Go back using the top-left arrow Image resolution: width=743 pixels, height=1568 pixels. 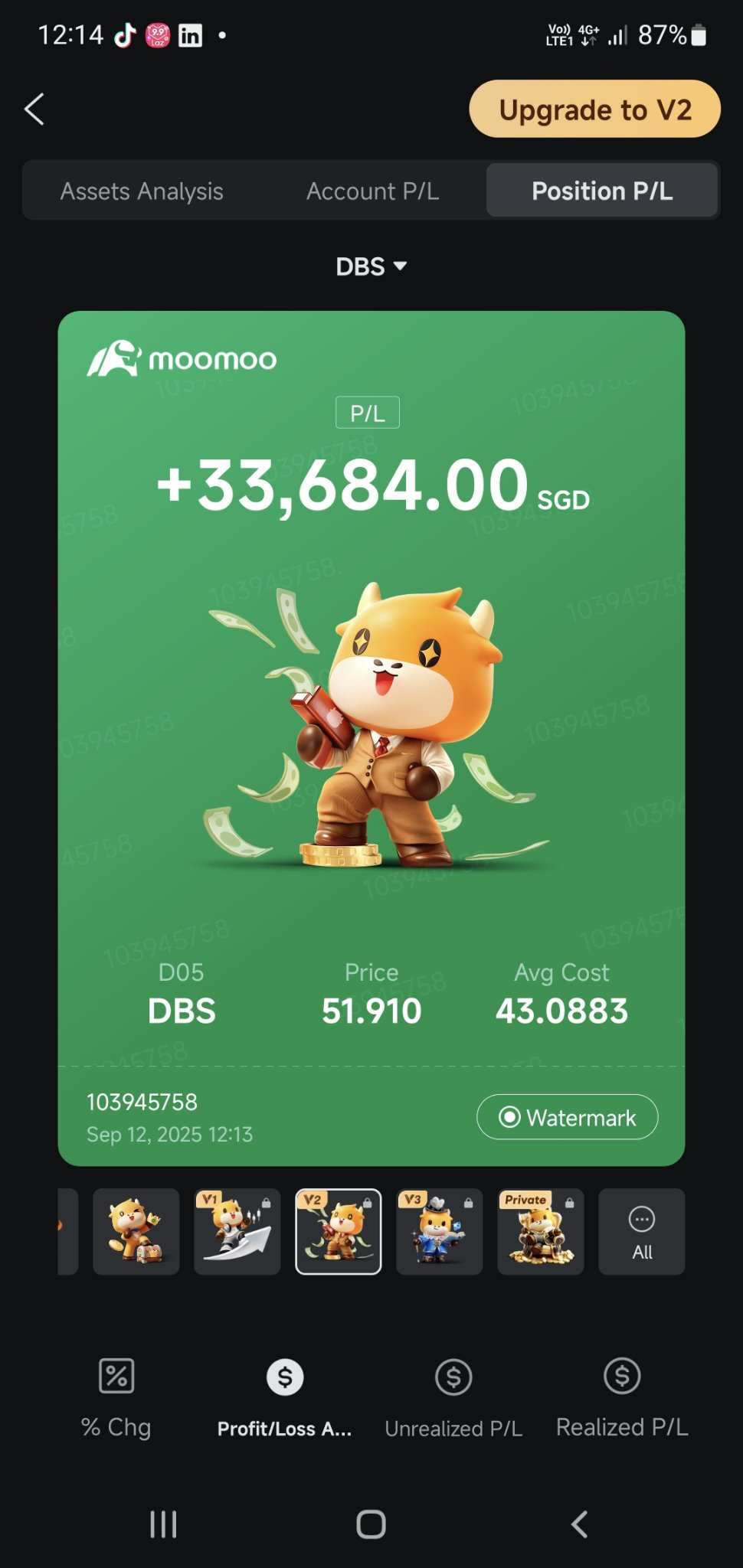34,109
